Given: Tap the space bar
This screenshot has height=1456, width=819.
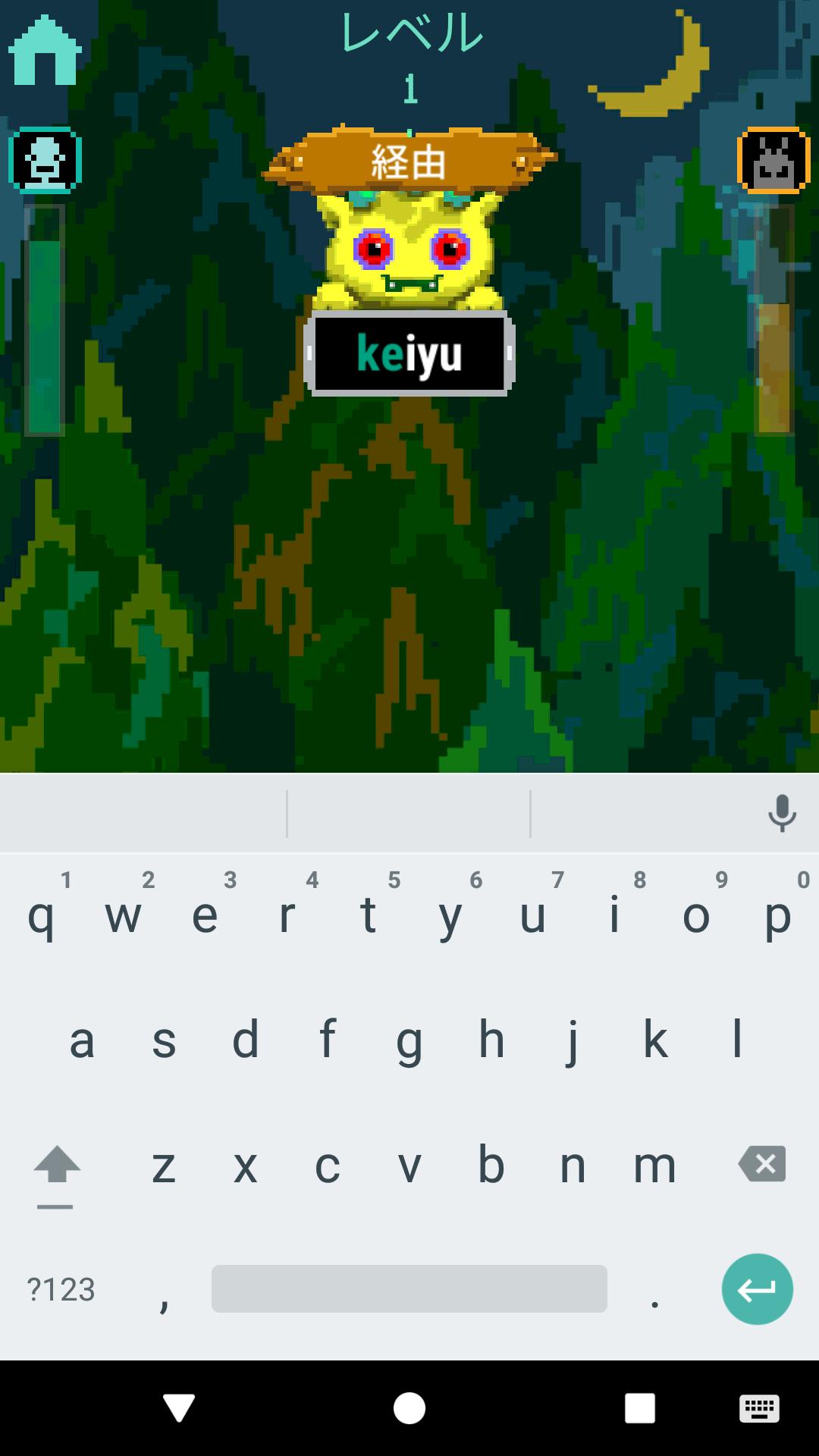Looking at the screenshot, I should (409, 1288).
